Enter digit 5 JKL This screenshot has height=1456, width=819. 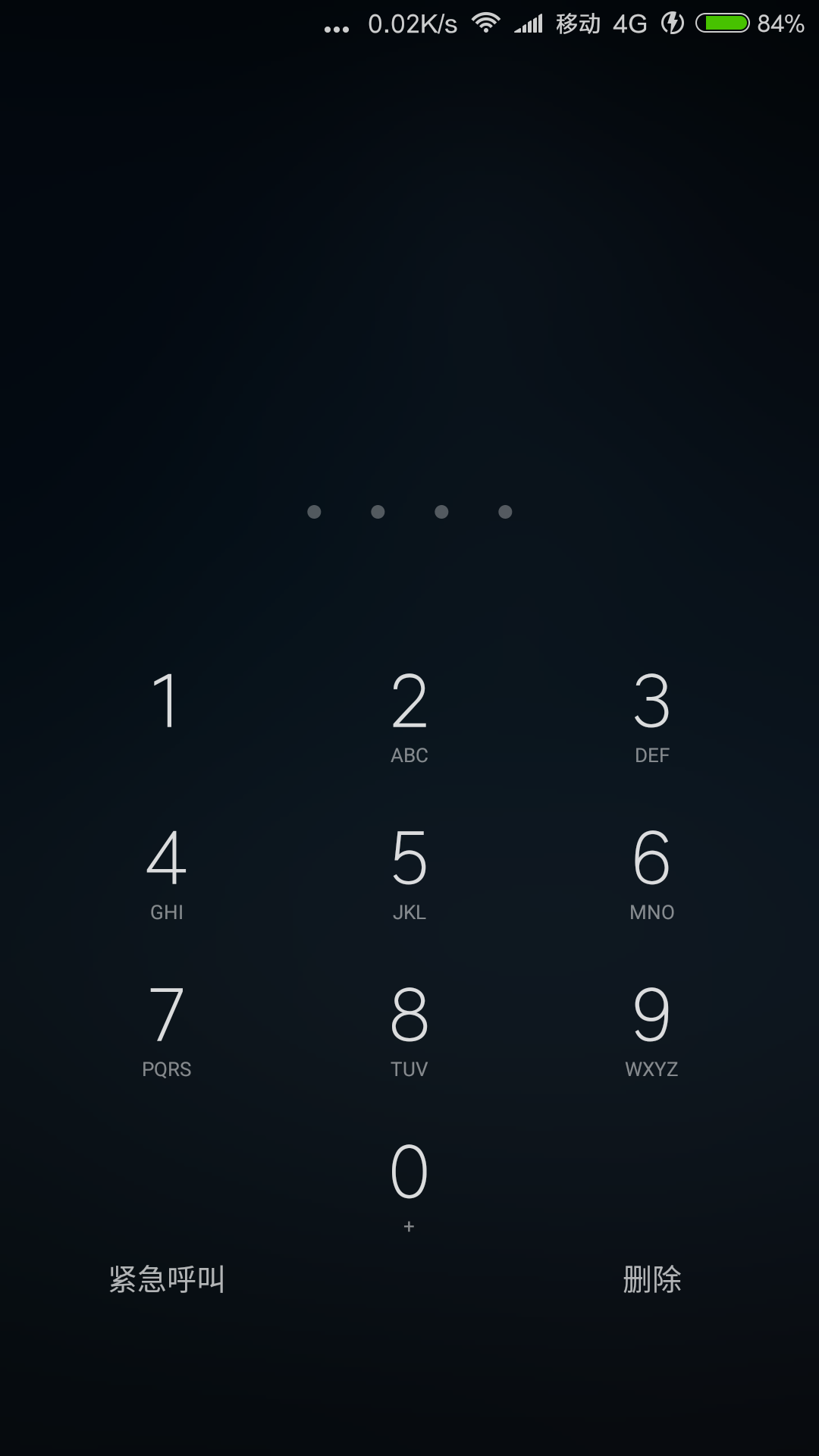tap(409, 872)
